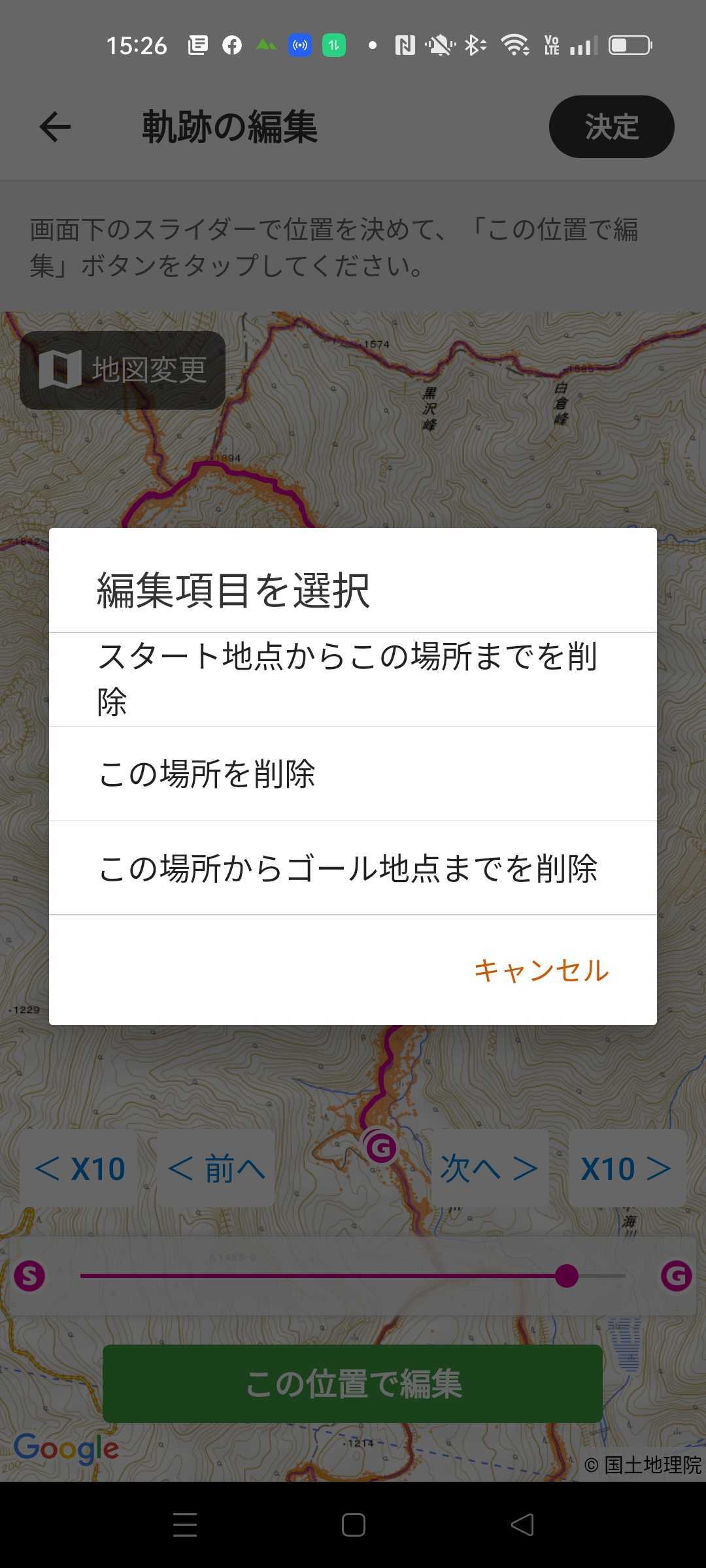Choose この場所を削除 option
The width and height of the screenshot is (706, 1568).
353,774
